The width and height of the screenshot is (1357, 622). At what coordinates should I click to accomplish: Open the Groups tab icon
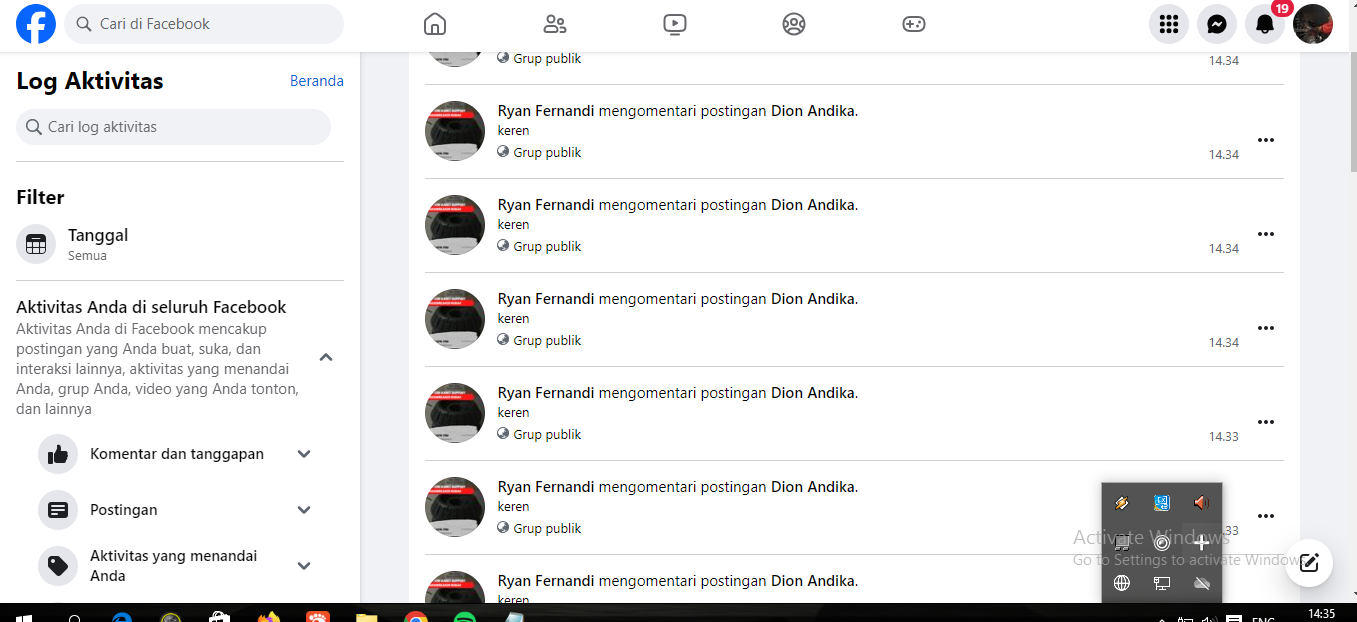(794, 24)
